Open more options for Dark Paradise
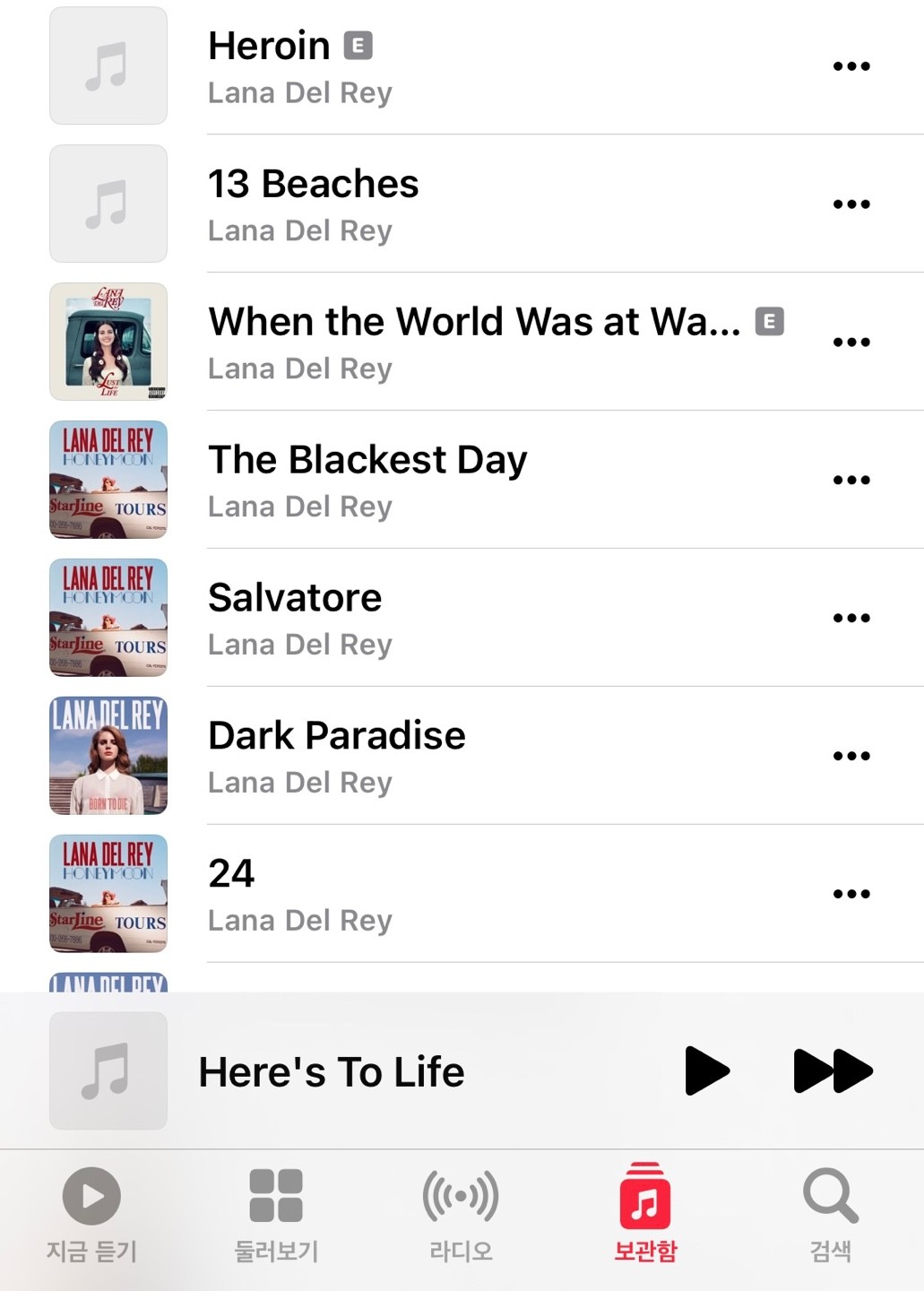The image size is (924, 1291). click(x=851, y=757)
